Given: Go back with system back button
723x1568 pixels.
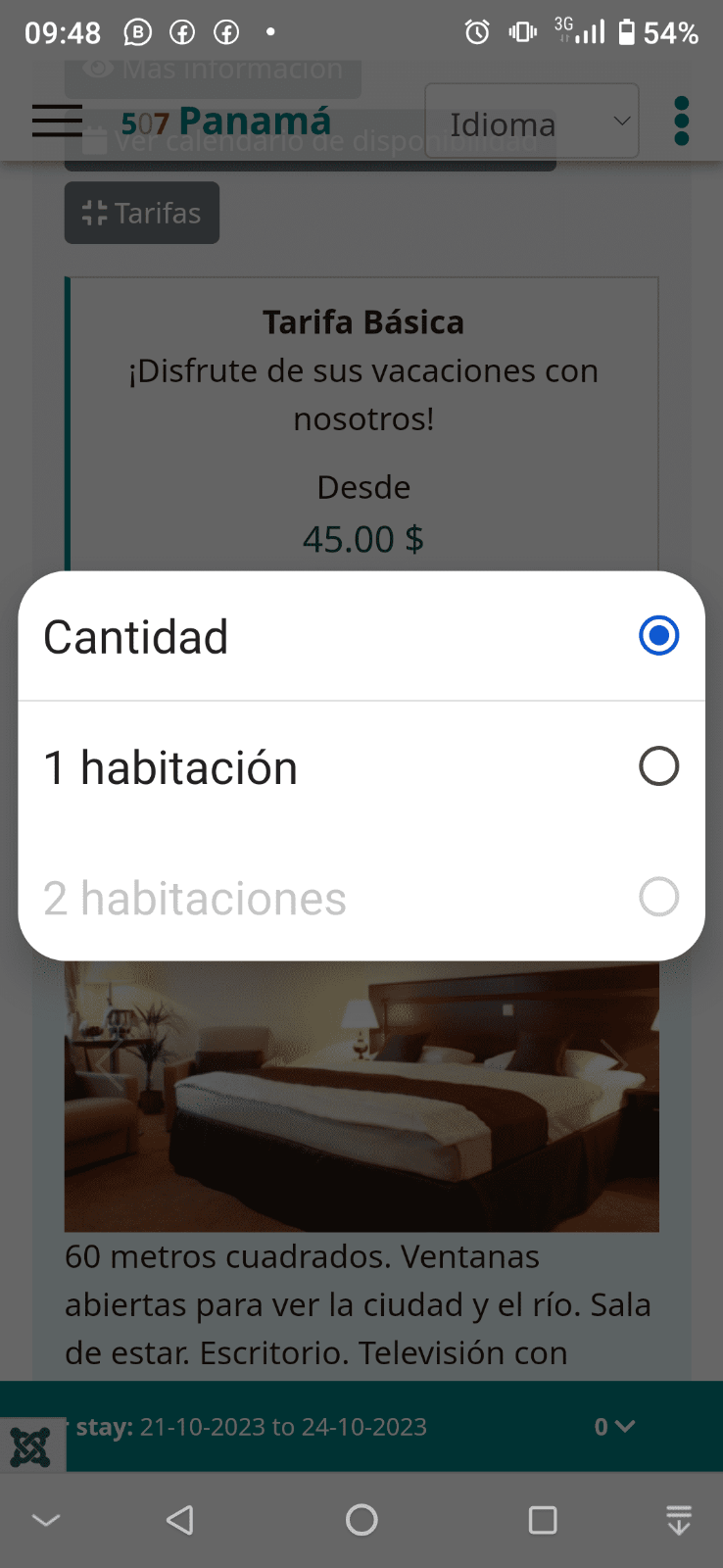Looking at the screenshot, I should click(180, 1520).
